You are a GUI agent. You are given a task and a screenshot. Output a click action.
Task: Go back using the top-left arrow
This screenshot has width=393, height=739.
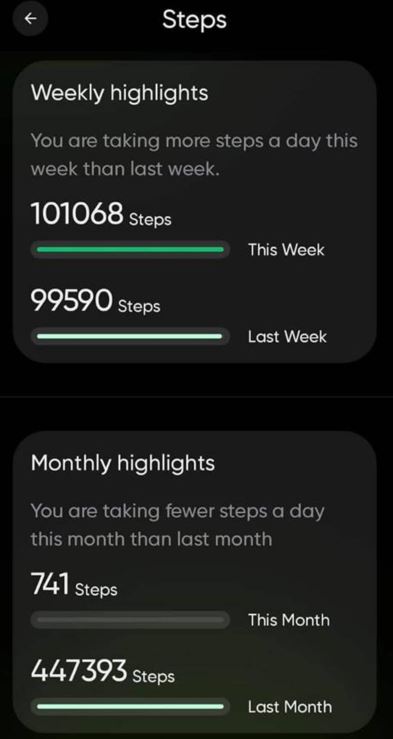tap(31, 19)
